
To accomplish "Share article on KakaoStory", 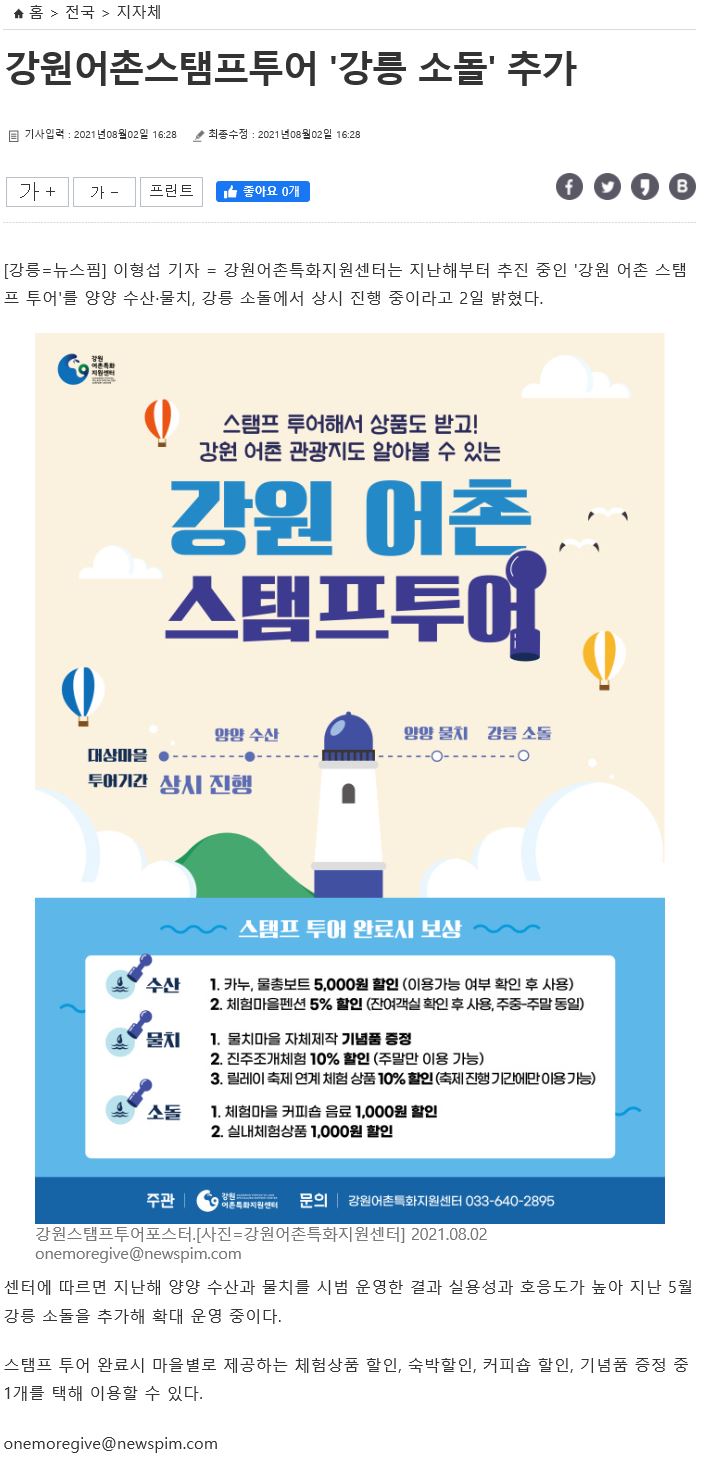I will (645, 187).
